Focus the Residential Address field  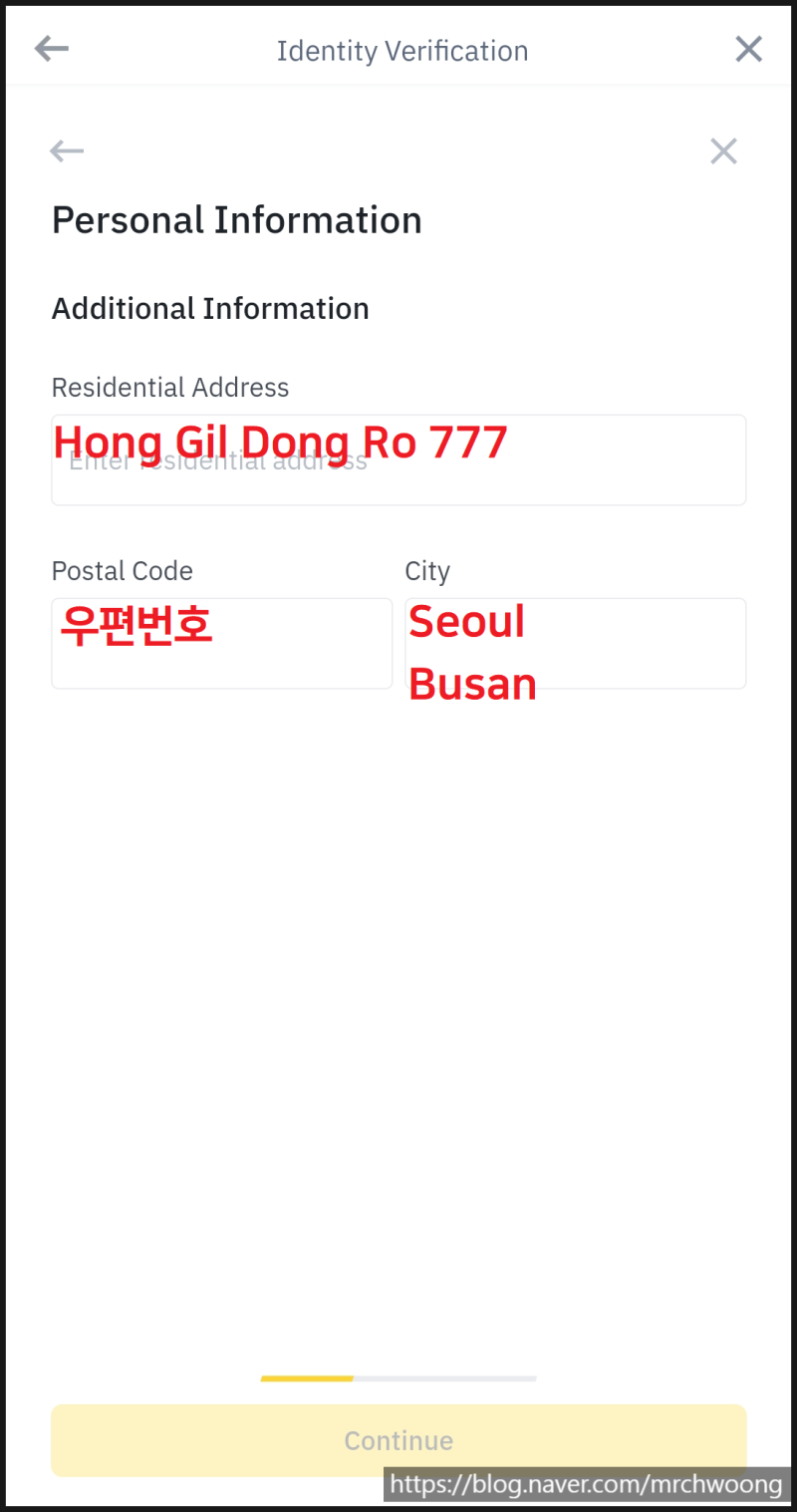[398, 460]
